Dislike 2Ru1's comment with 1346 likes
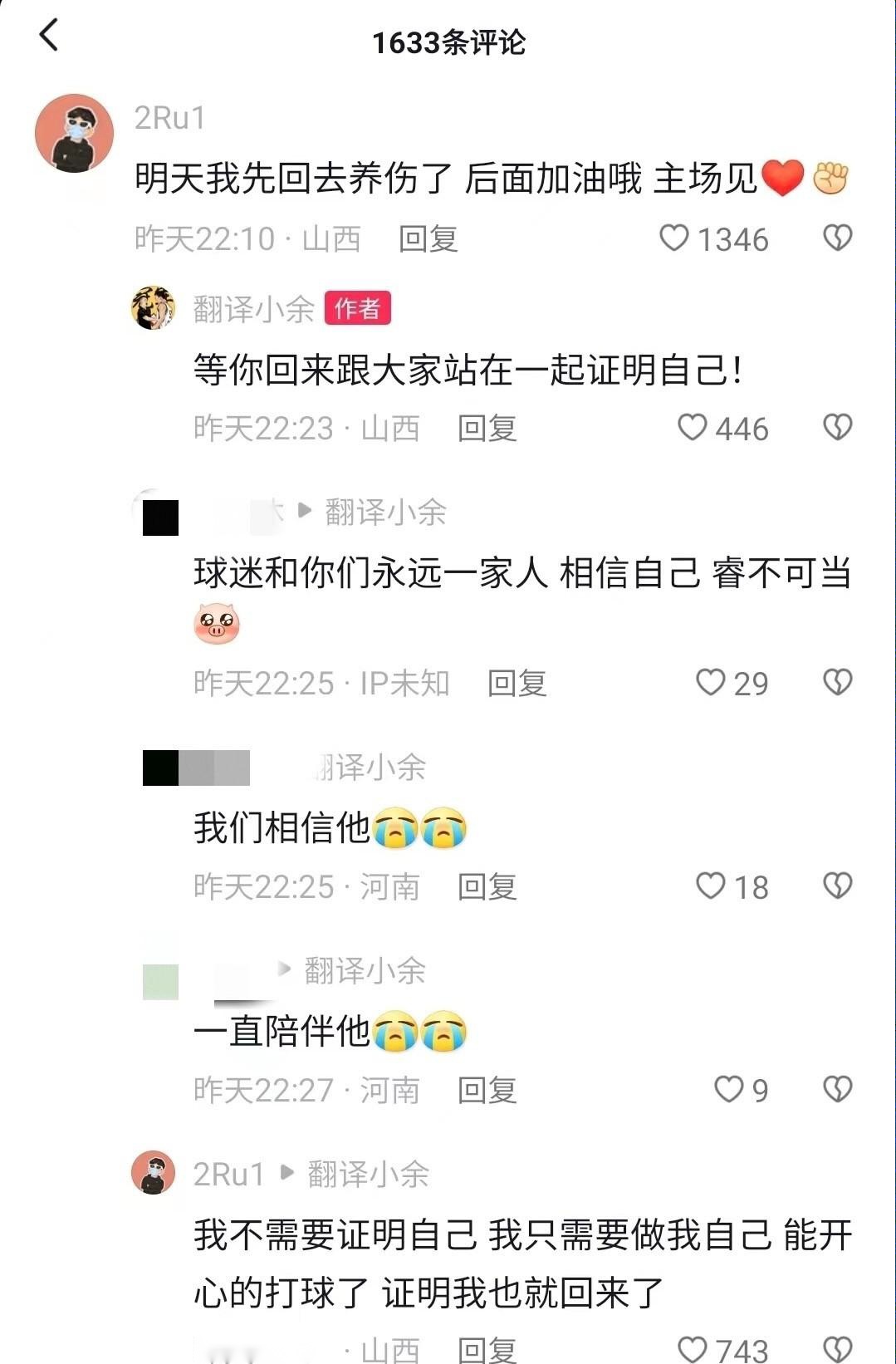The width and height of the screenshot is (896, 1364). (x=837, y=238)
